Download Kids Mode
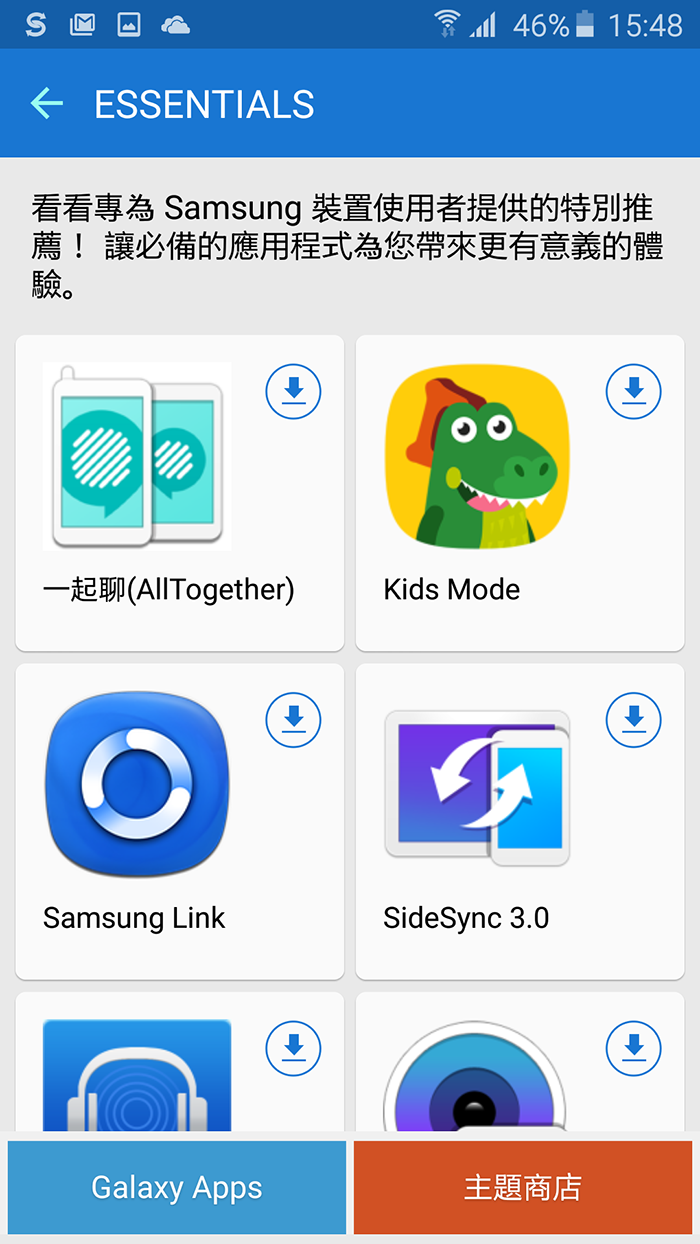 coord(634,391)
